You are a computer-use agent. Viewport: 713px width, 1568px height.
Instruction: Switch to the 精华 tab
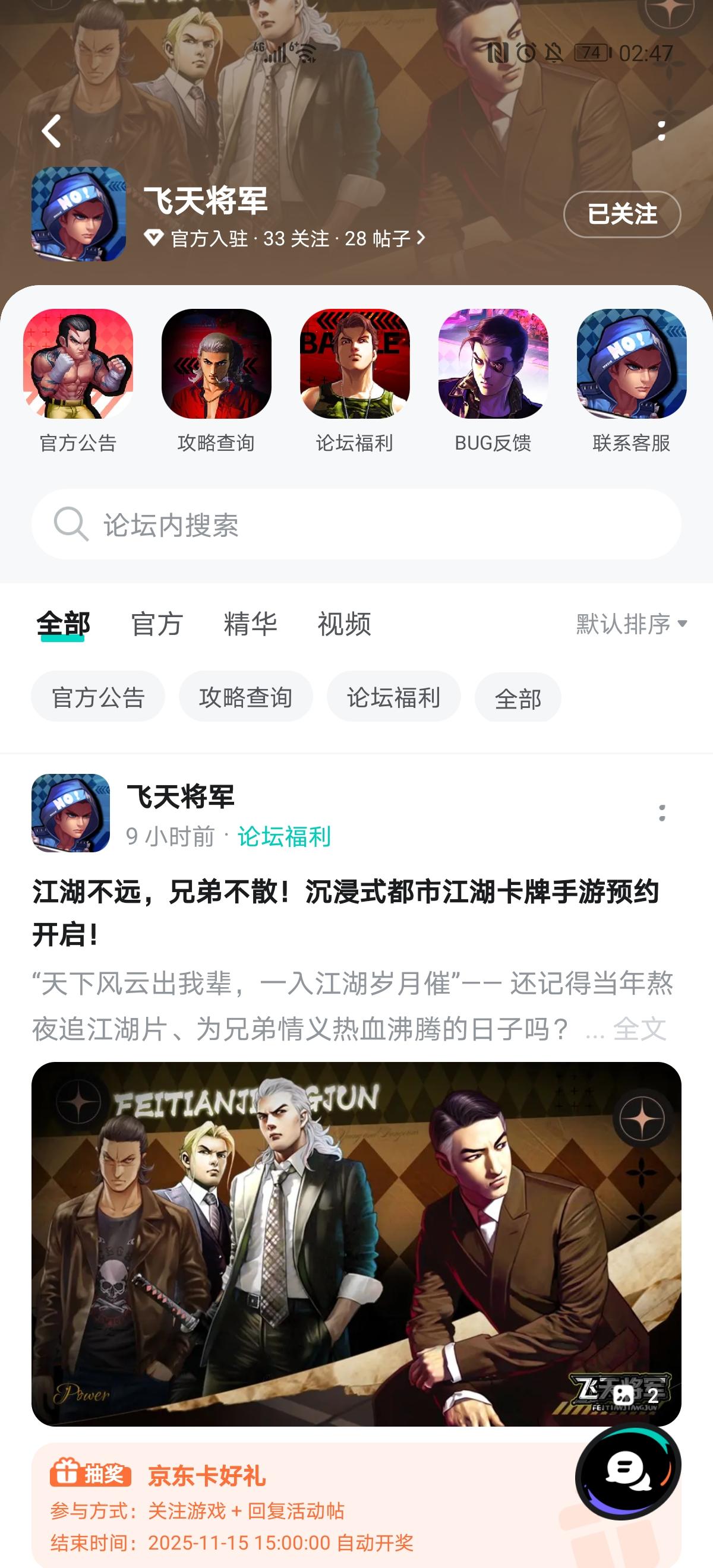tap(250, 624)
